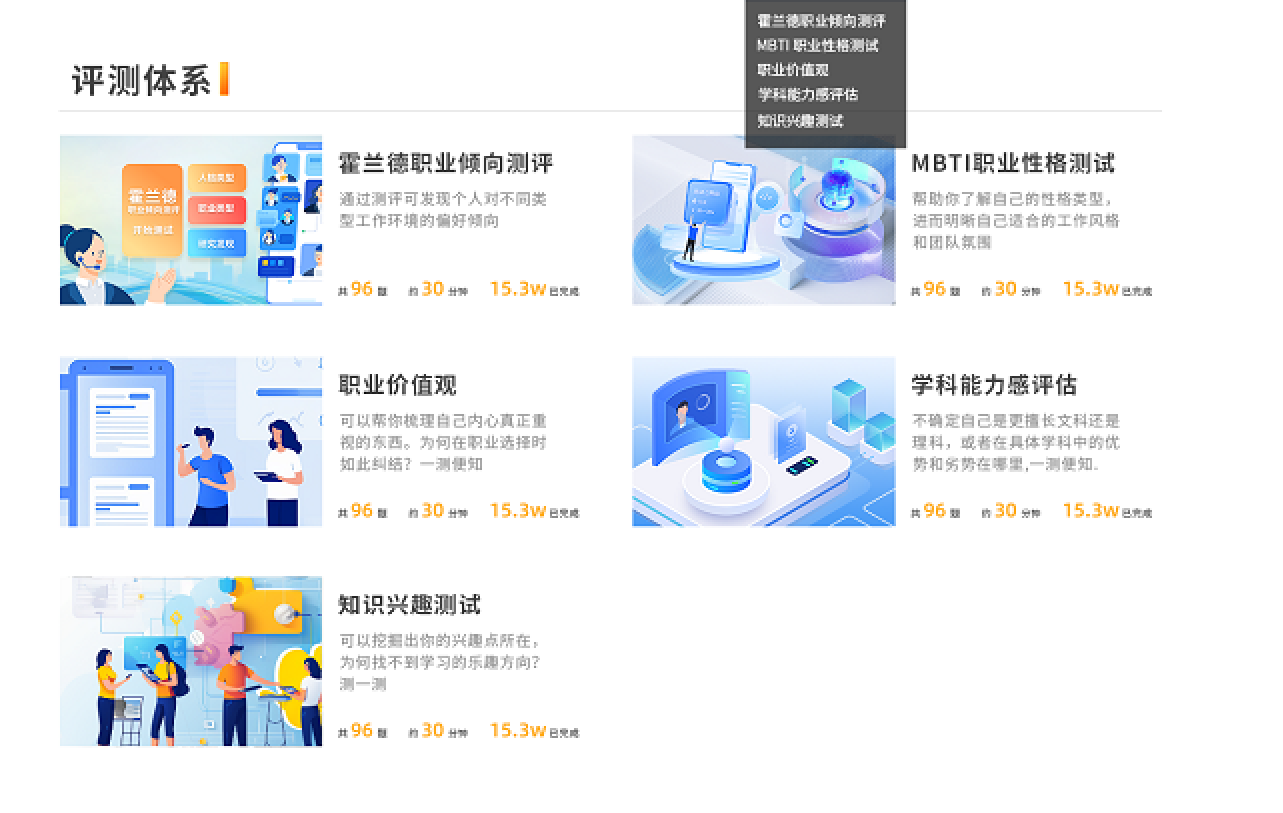
Task: Select 霍兰德职业倾向测评 in the dropdown menu
Action: [x=820, y=20]
